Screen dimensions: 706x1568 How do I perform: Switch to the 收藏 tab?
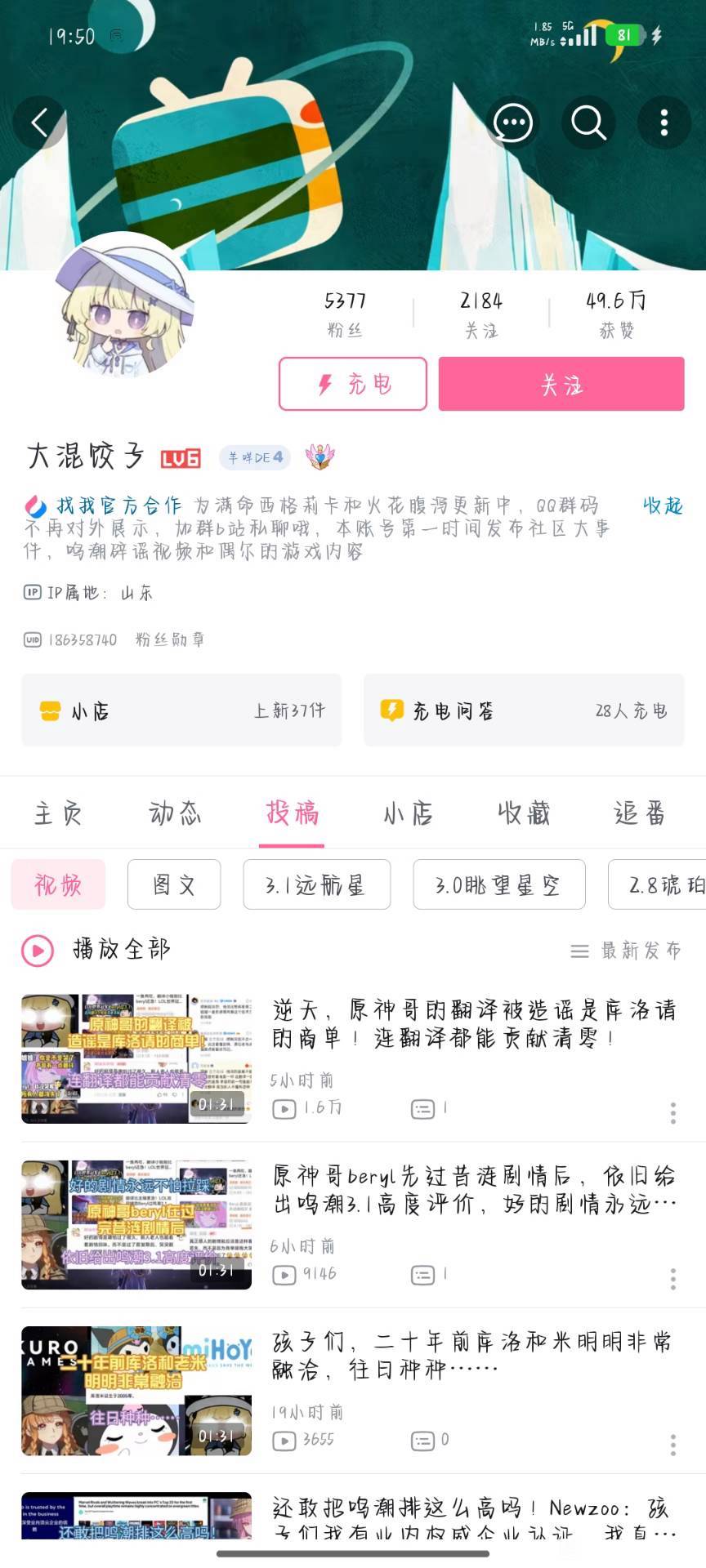tap(523, 813)
